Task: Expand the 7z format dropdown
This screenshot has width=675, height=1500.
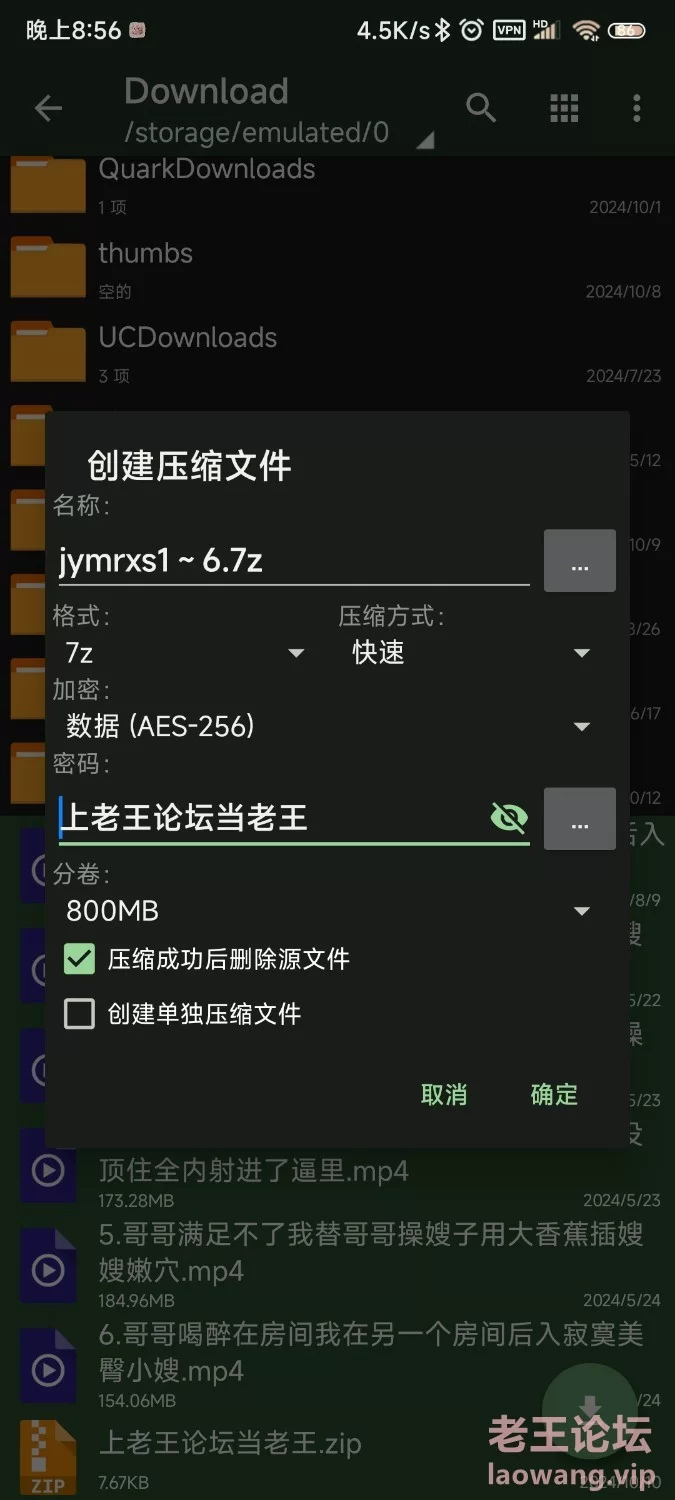Action: [185, 653]
